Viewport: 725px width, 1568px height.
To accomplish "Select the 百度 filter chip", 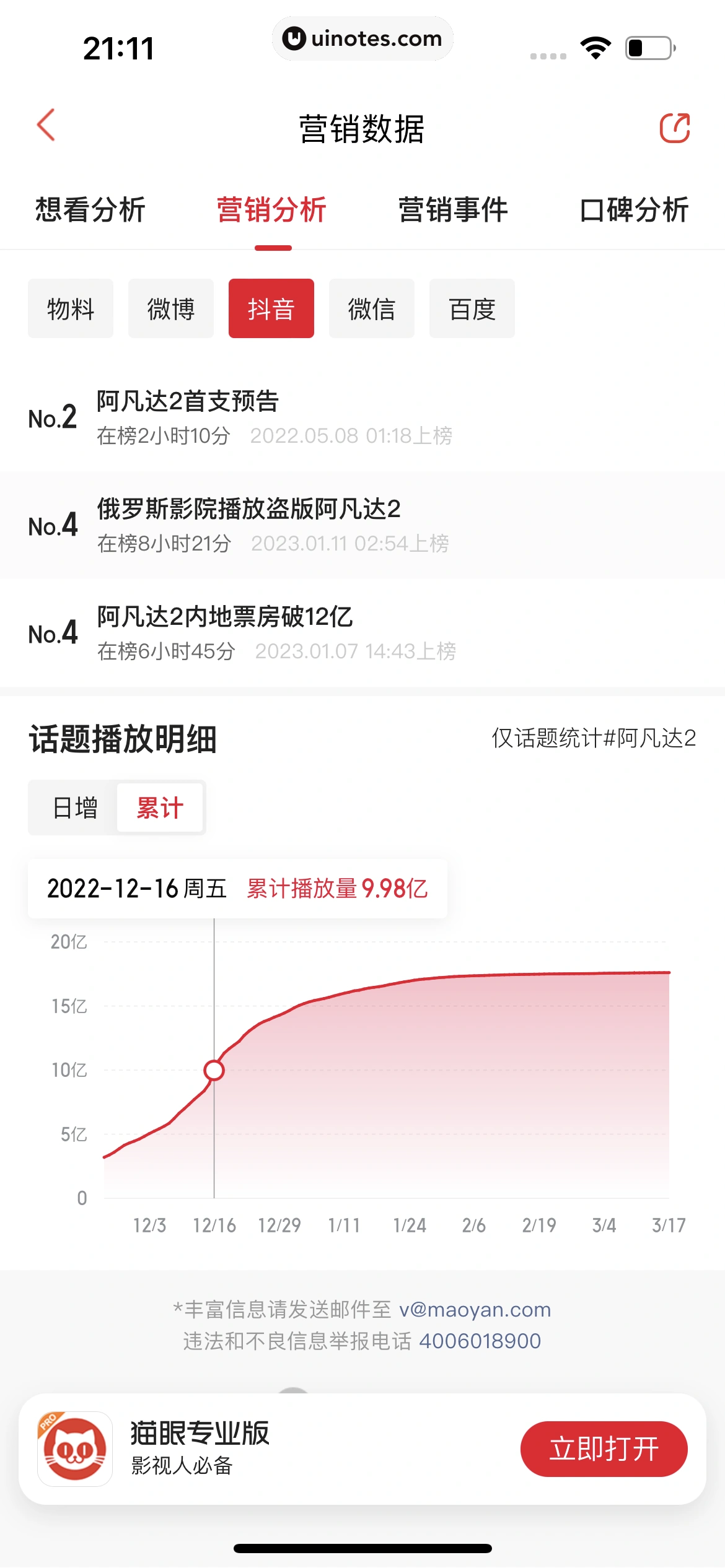I will click(x=472, y=308).
